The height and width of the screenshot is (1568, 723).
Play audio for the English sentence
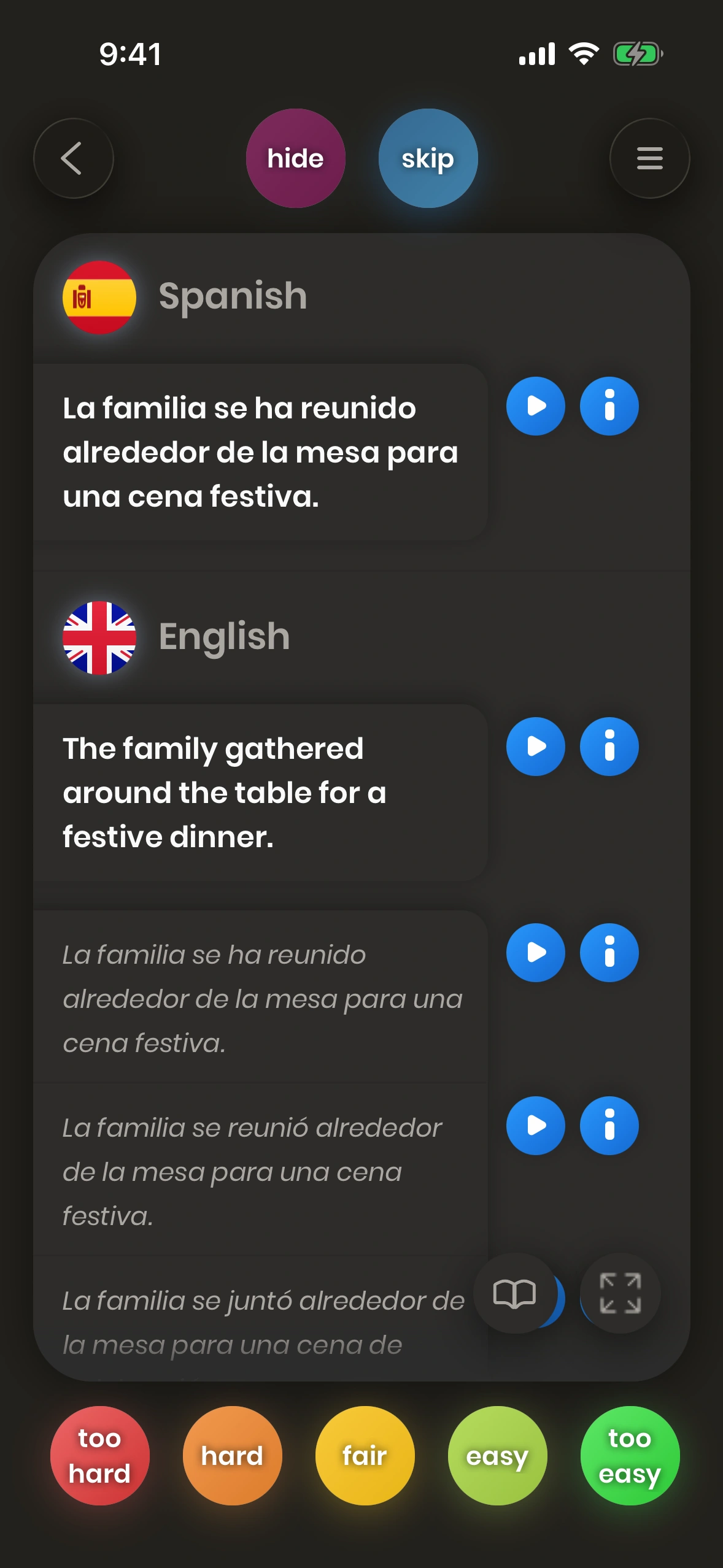click(x=535, y=747)
